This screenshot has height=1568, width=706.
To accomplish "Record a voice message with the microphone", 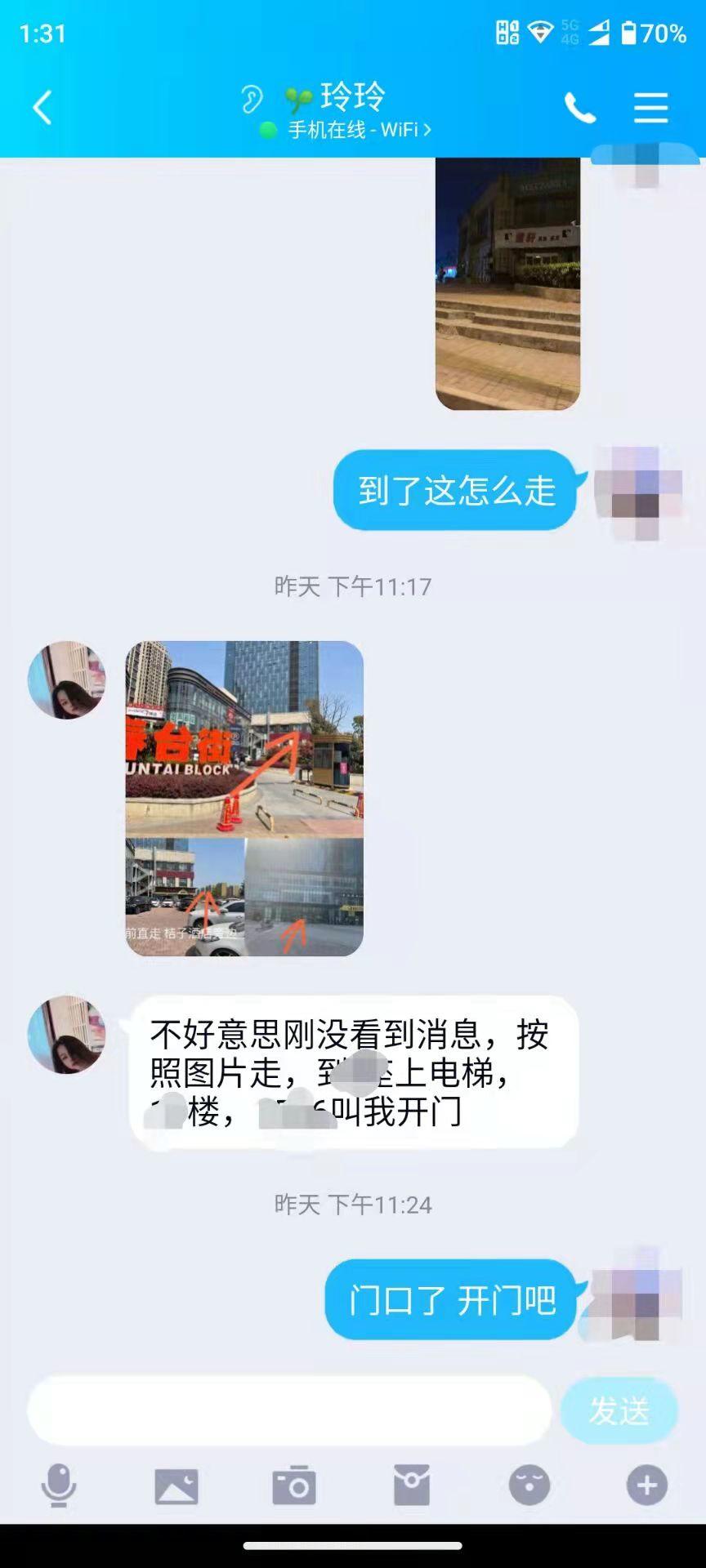I will coord(59,1485).
